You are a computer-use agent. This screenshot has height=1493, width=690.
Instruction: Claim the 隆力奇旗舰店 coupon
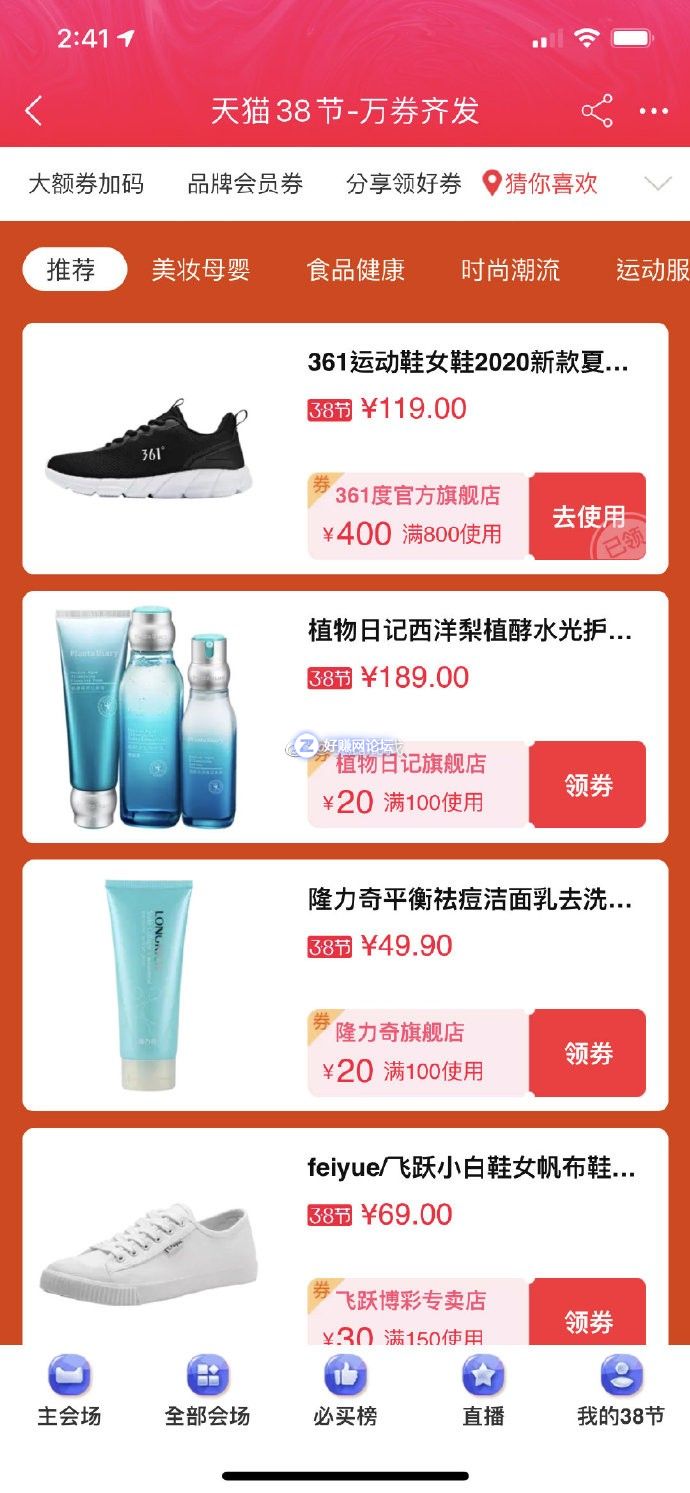588,1054
